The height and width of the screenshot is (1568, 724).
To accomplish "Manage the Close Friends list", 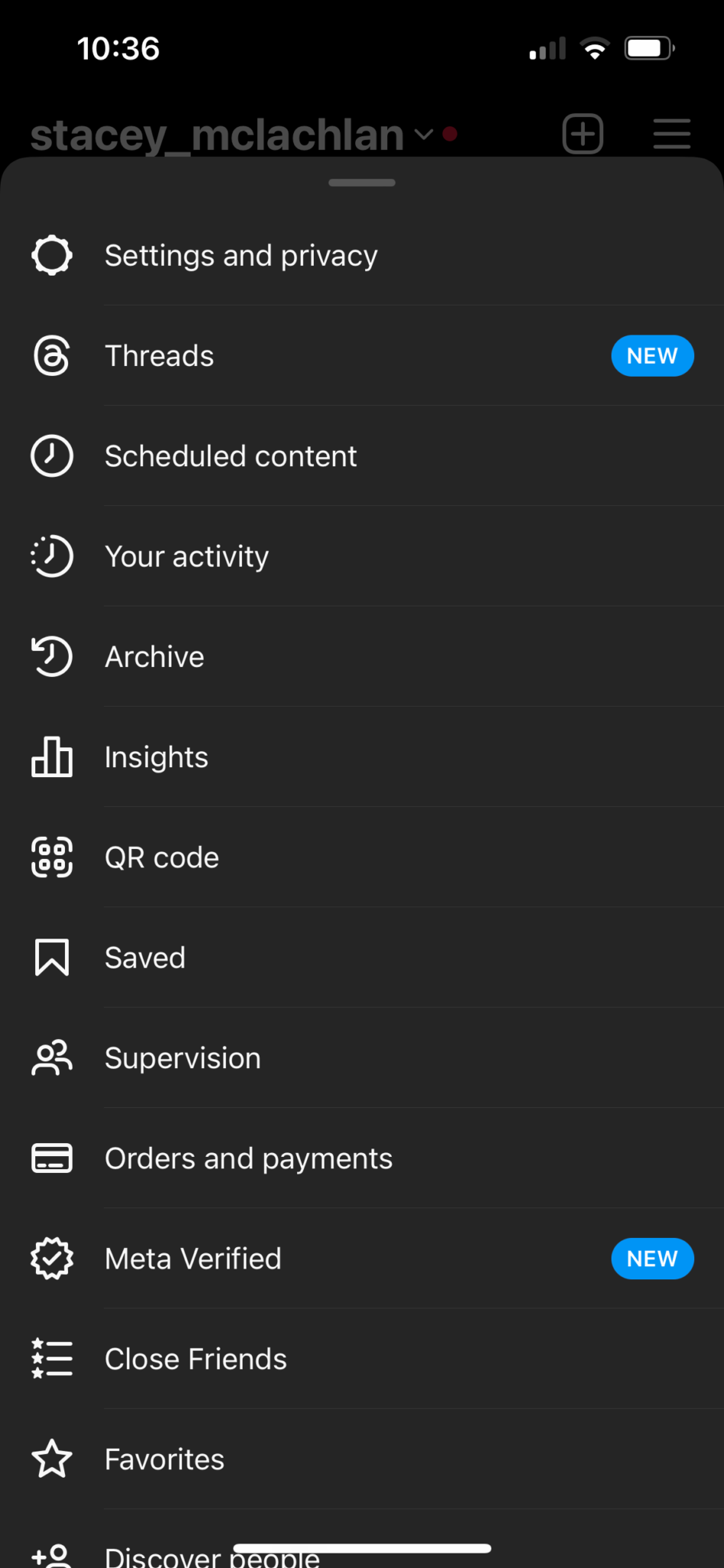I will (195, 1359).
